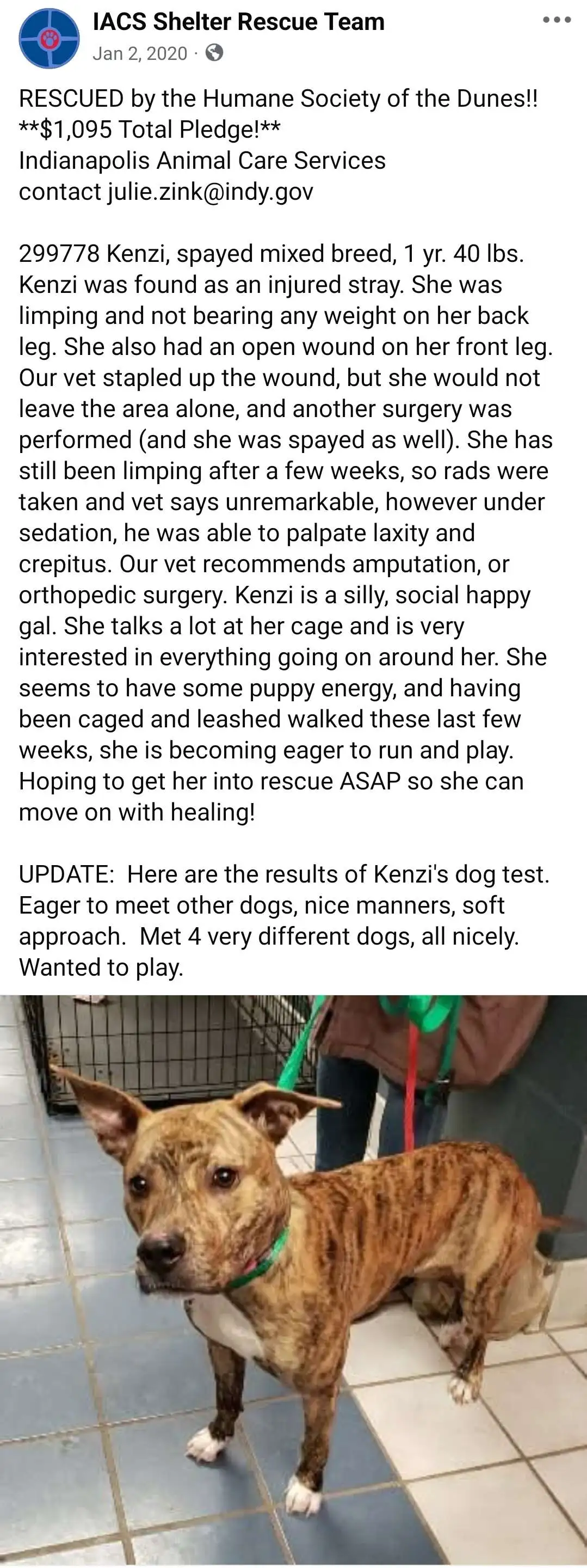Open Kenzi's dog photo in full view
Viewport: 587px width, 1568px height.
pos(293,1278)
